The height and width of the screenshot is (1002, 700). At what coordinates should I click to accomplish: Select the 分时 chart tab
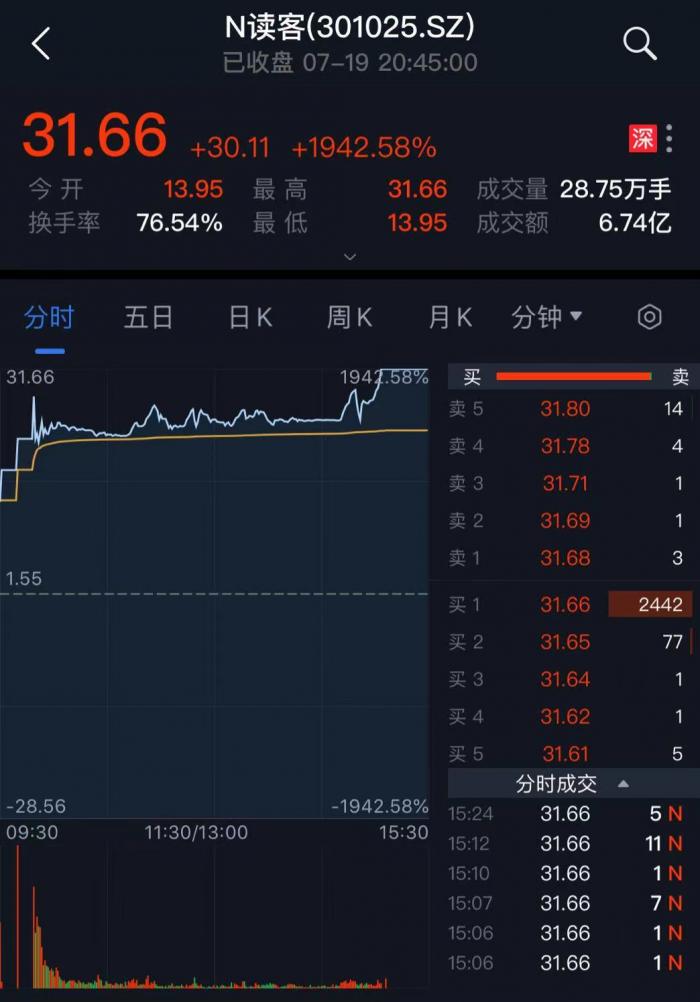pos(49,318)
